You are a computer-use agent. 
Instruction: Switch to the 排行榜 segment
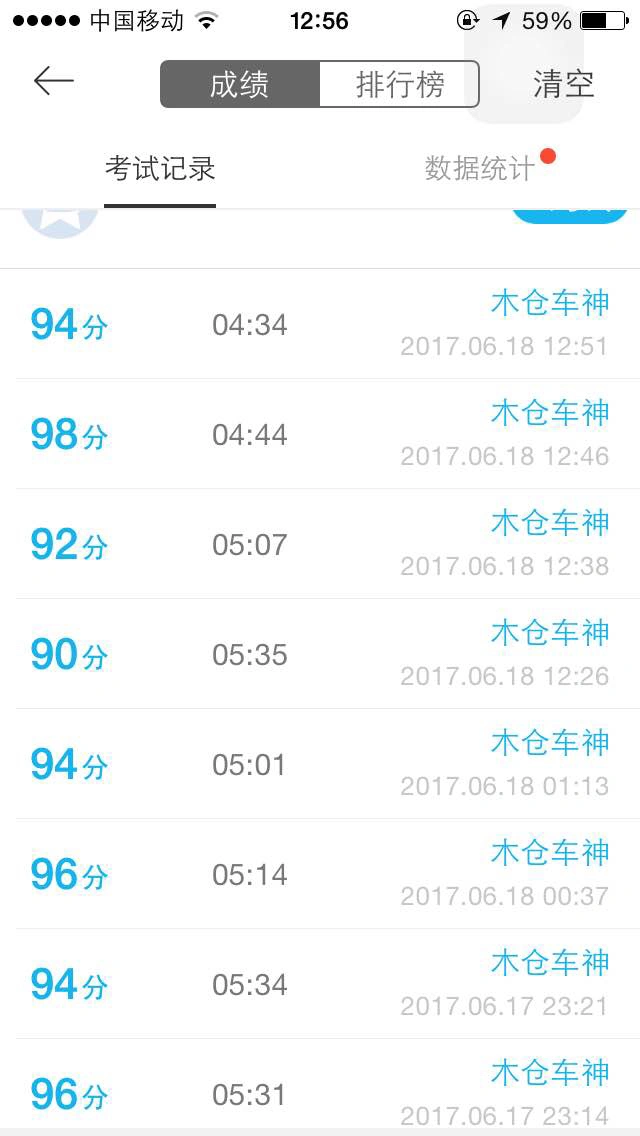(399, 84)
